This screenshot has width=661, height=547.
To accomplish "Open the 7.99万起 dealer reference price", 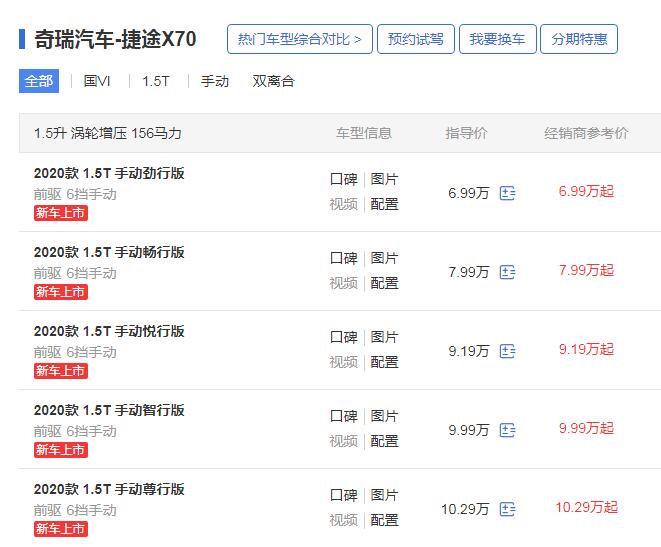I will pyautogui.click(x=586, y=270).
